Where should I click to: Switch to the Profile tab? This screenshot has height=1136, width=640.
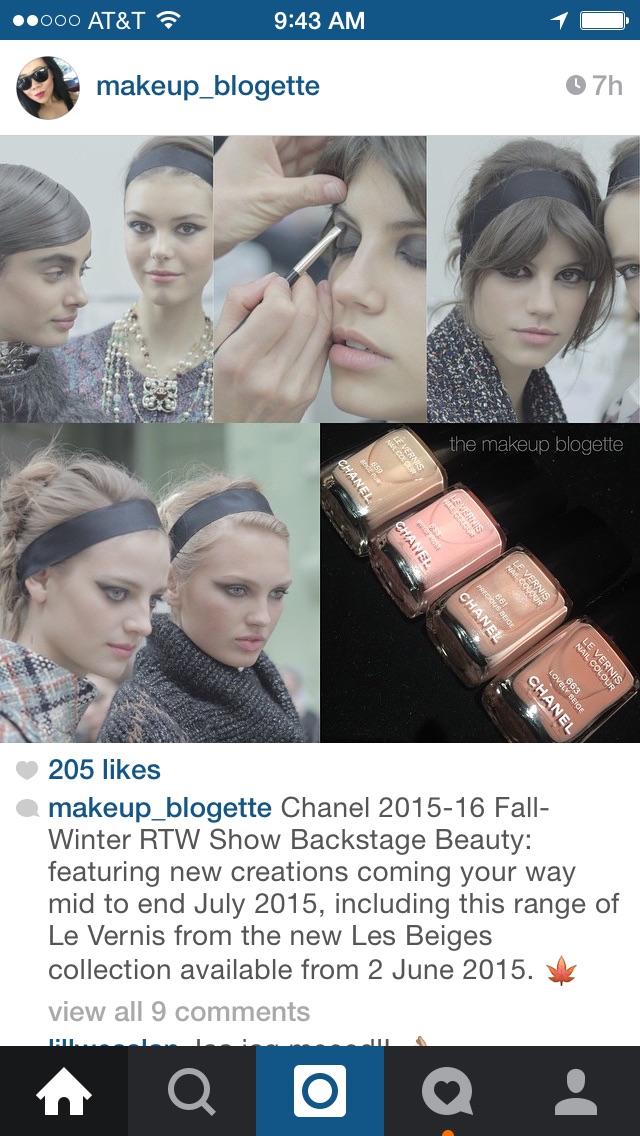pyautogui.click(x=575, y=1091)
